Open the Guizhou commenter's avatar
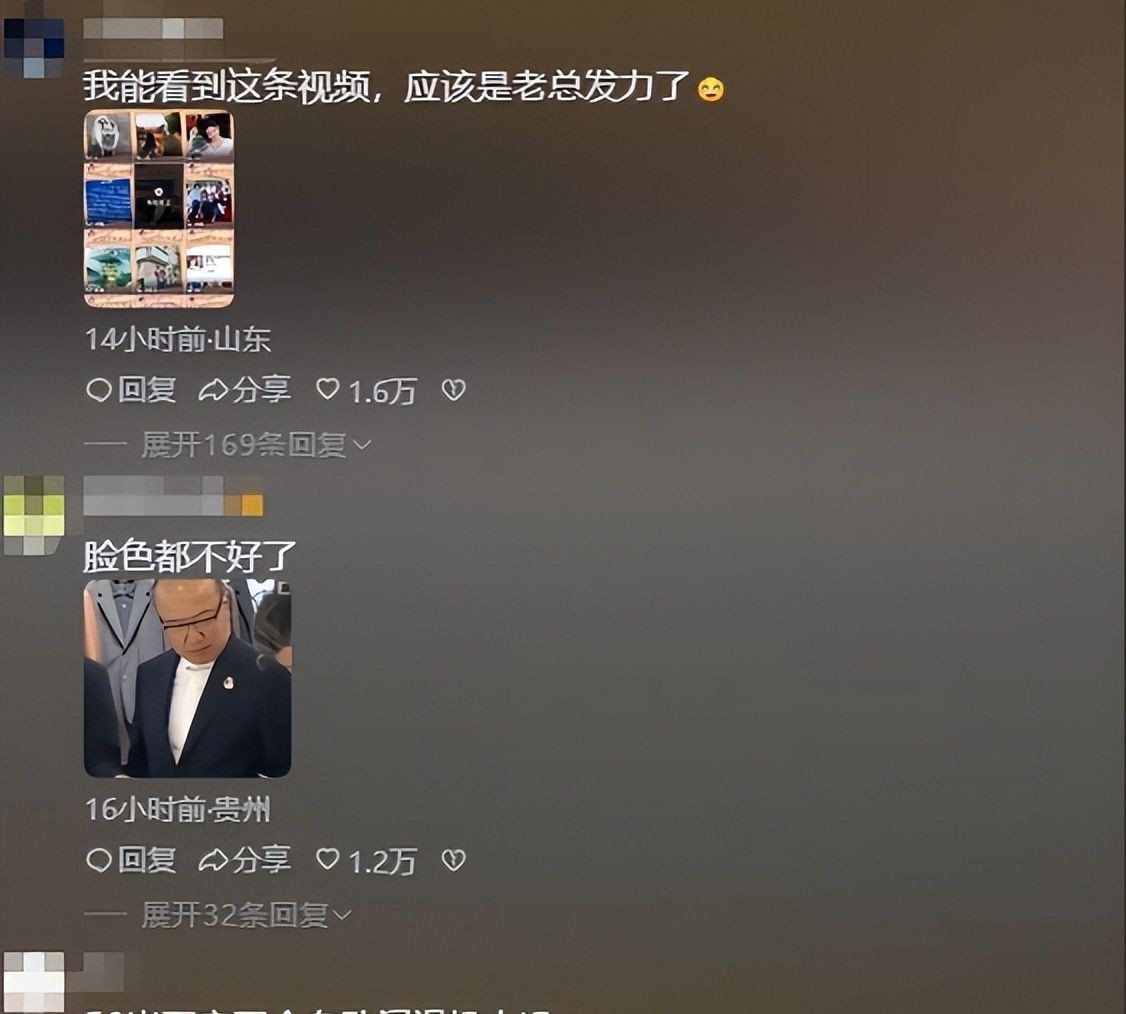Viewport: 1126px width, 1014px height. click(34, 514)
